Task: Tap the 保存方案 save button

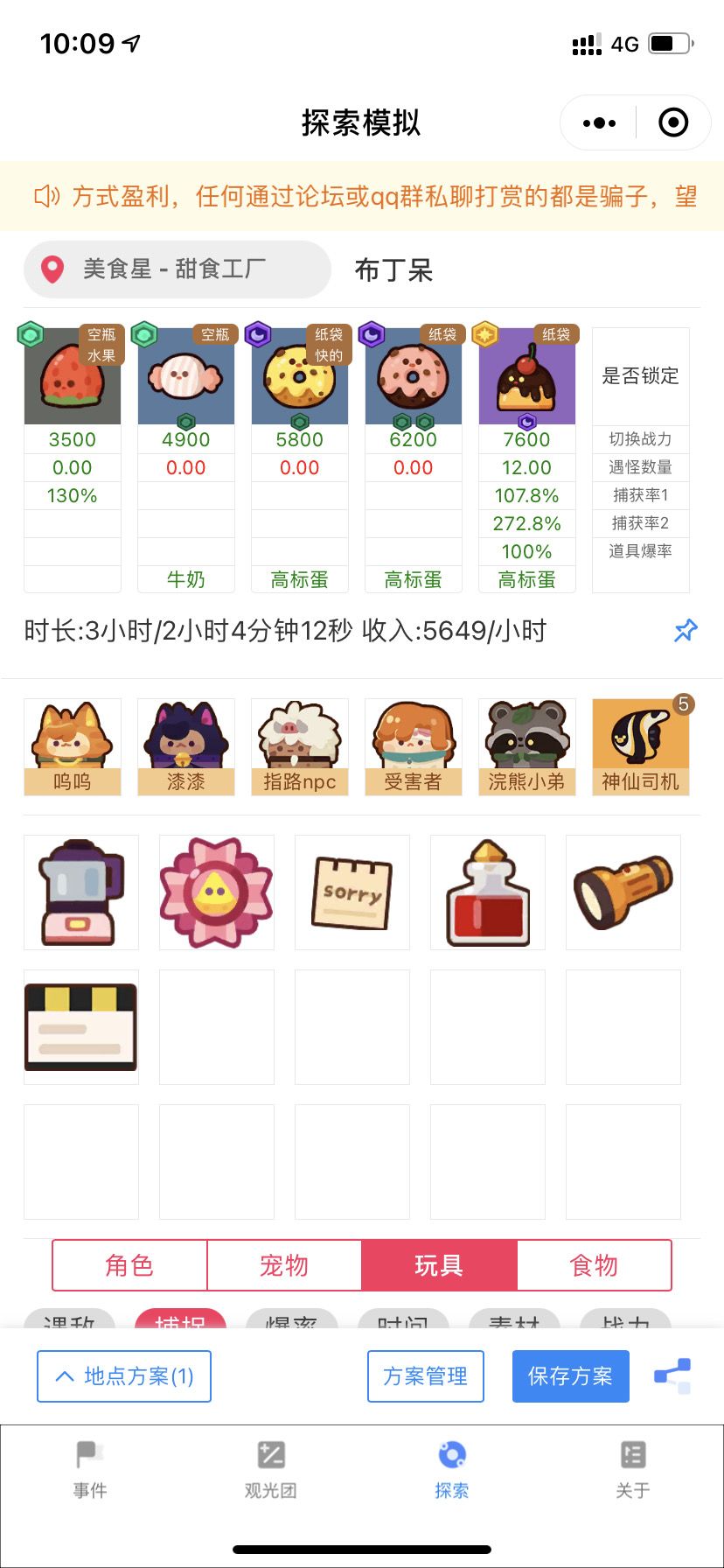Action: pyautogui.click(x=570, y=1375)
